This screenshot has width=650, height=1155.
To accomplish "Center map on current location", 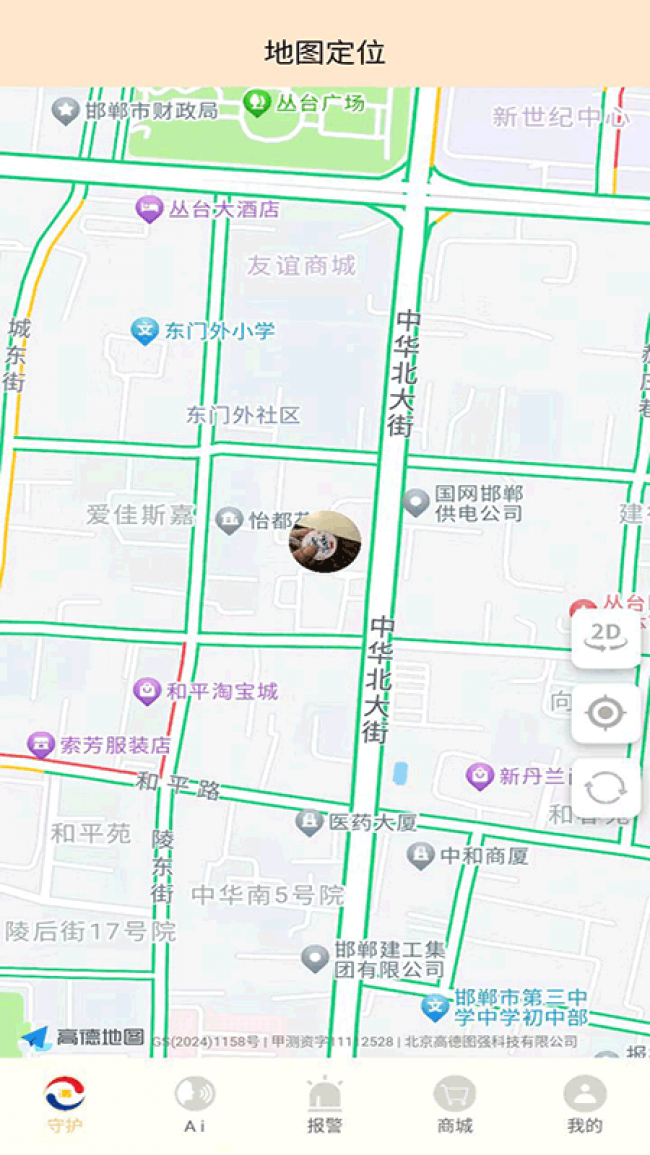I will pyautogui.click(x=606, y=713).
